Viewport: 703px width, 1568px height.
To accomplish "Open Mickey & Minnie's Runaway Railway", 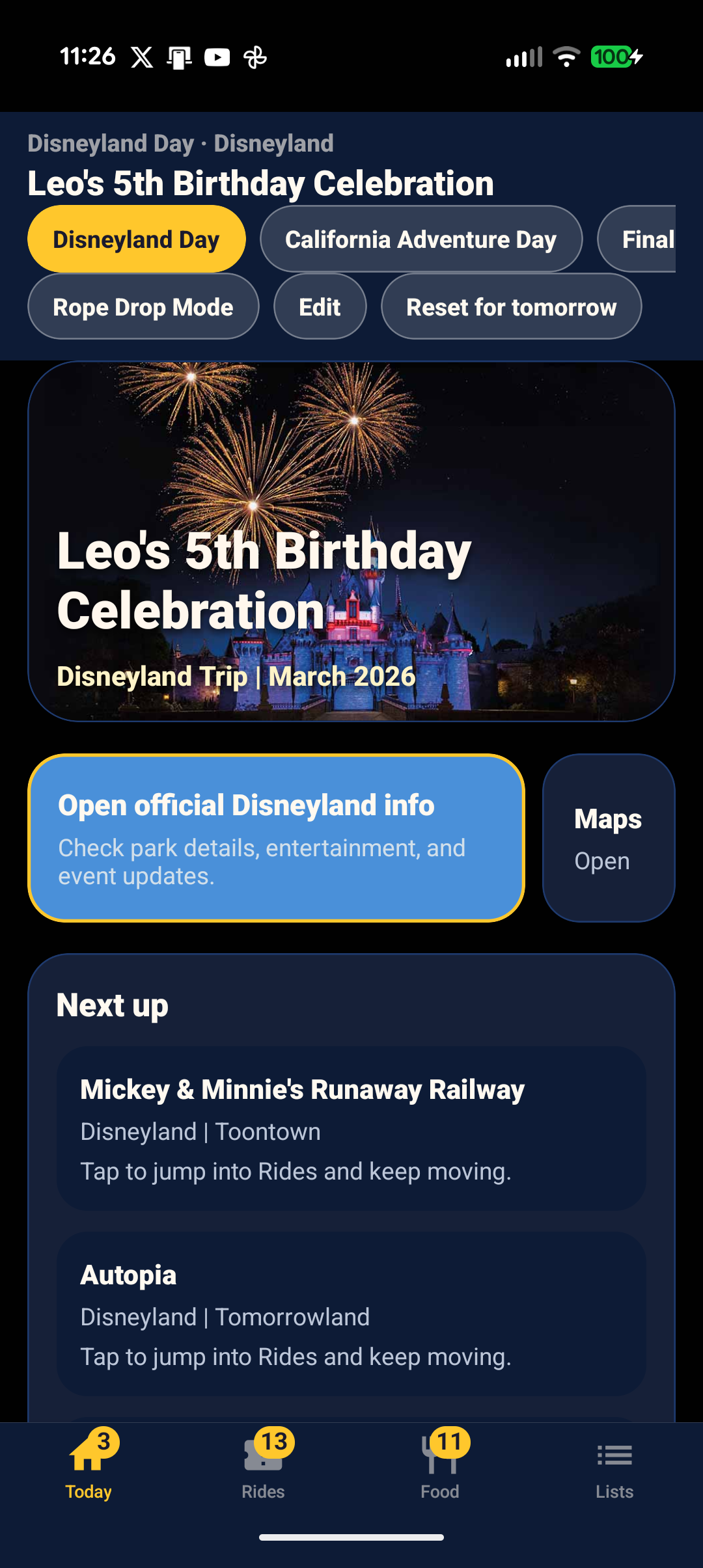I will [351, 1129].
